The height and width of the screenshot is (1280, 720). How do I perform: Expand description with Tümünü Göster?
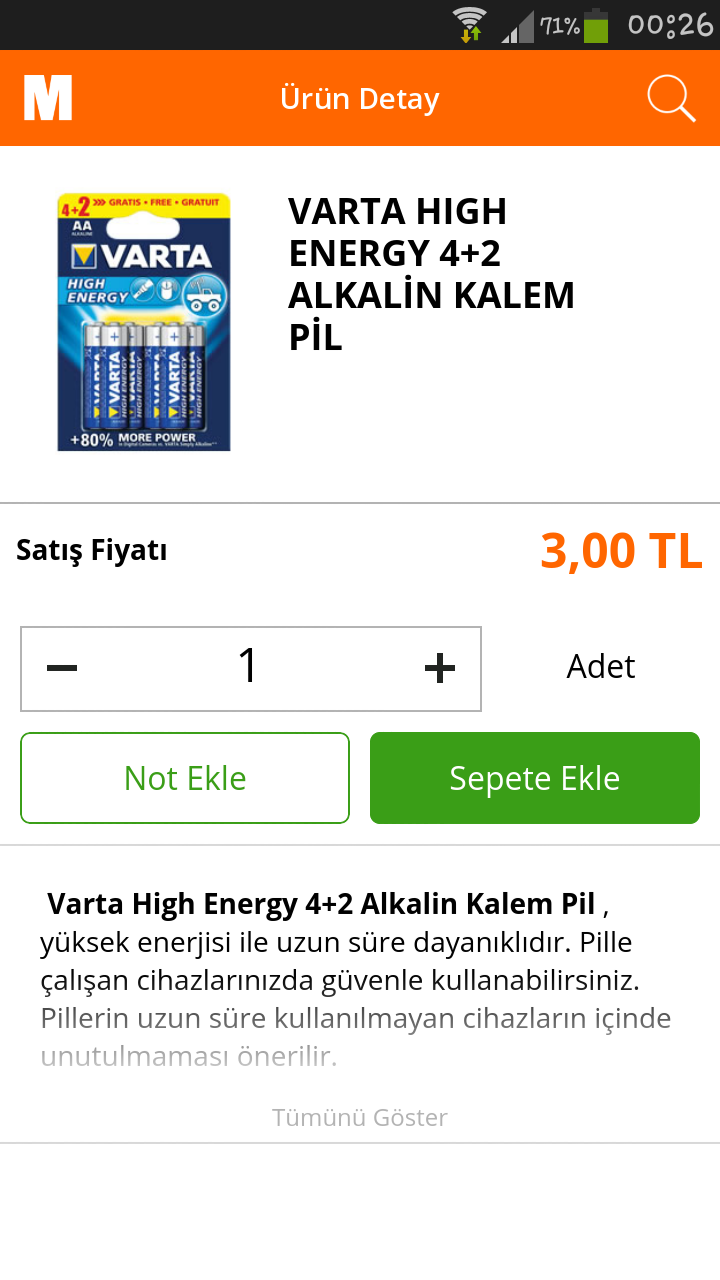360,1117
